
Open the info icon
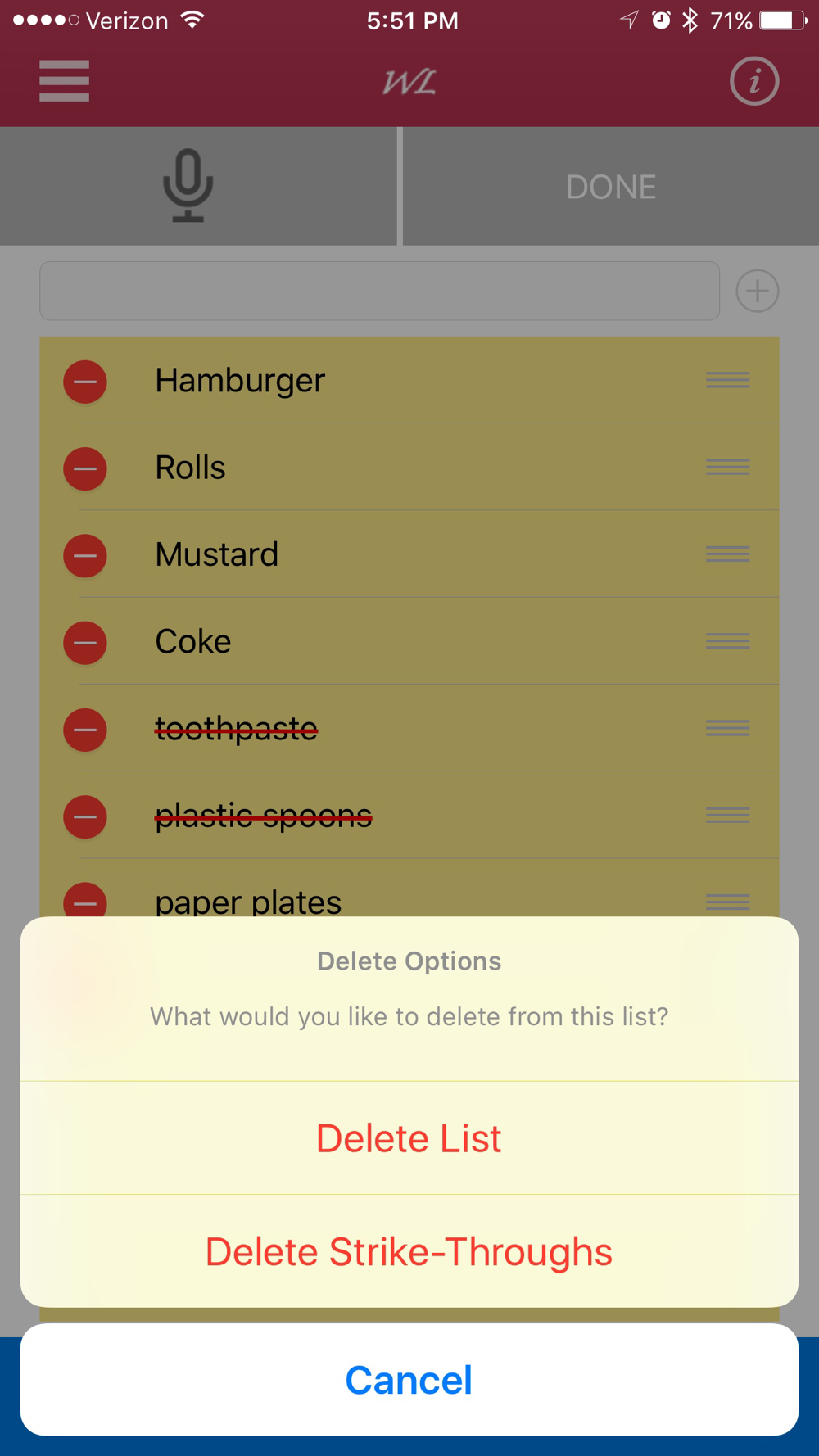tap(753, 81)
